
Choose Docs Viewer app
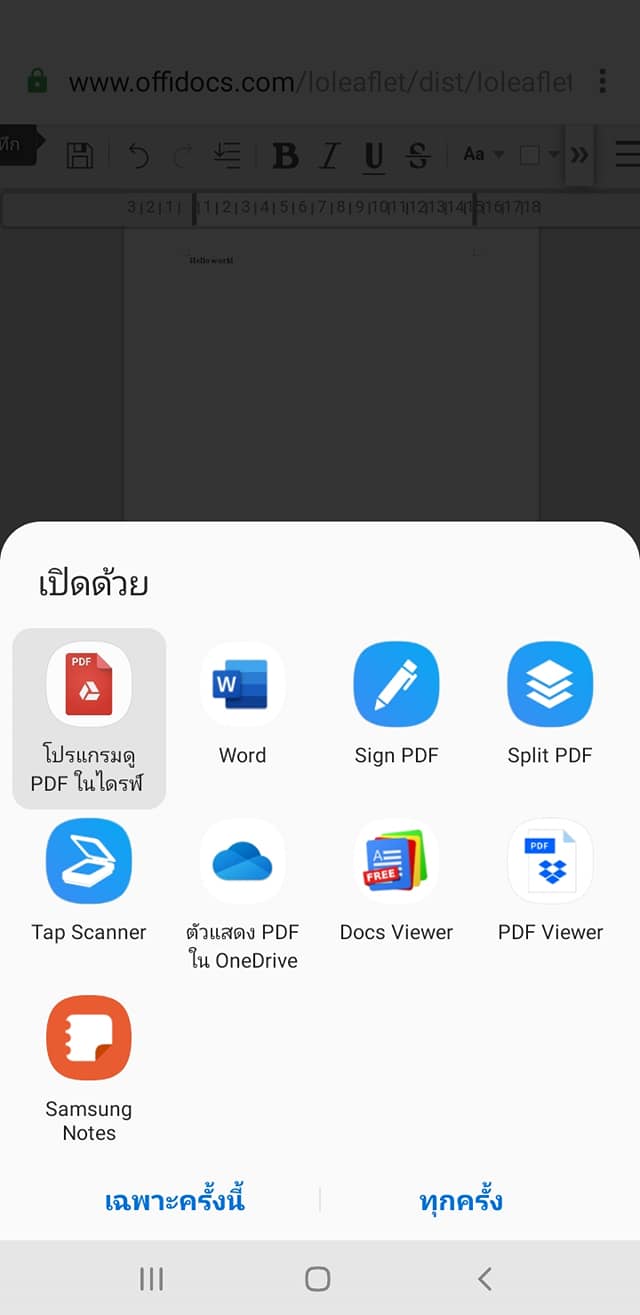(x=396, y=862)
